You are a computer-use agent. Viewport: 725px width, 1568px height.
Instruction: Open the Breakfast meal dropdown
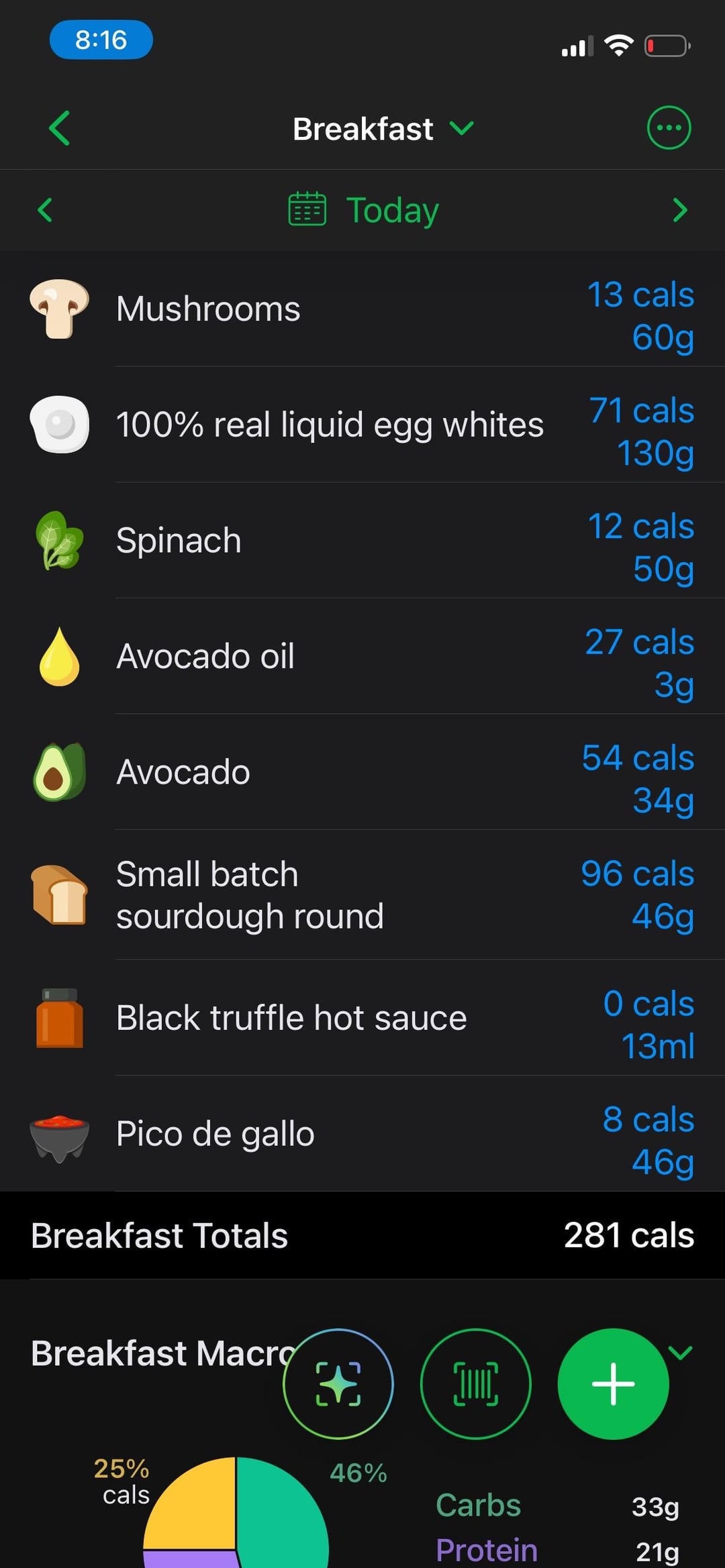point(383,129)
